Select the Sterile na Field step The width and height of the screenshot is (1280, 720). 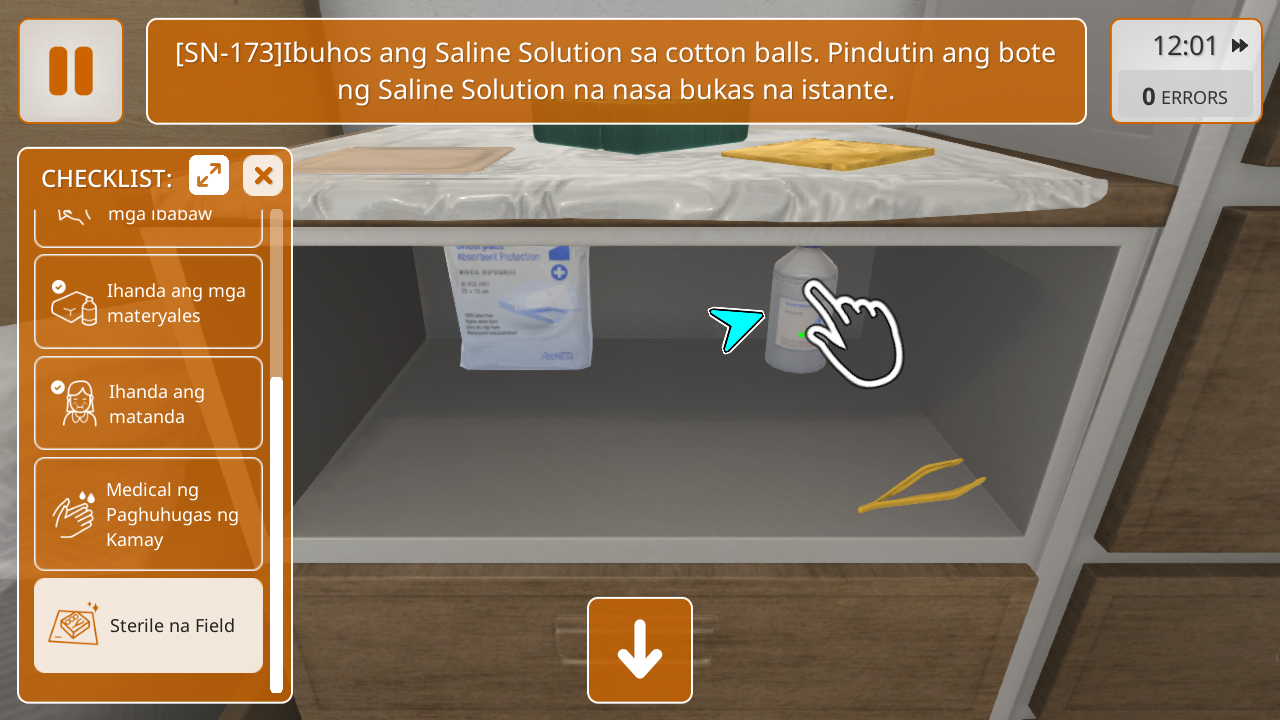click(148, 626)
